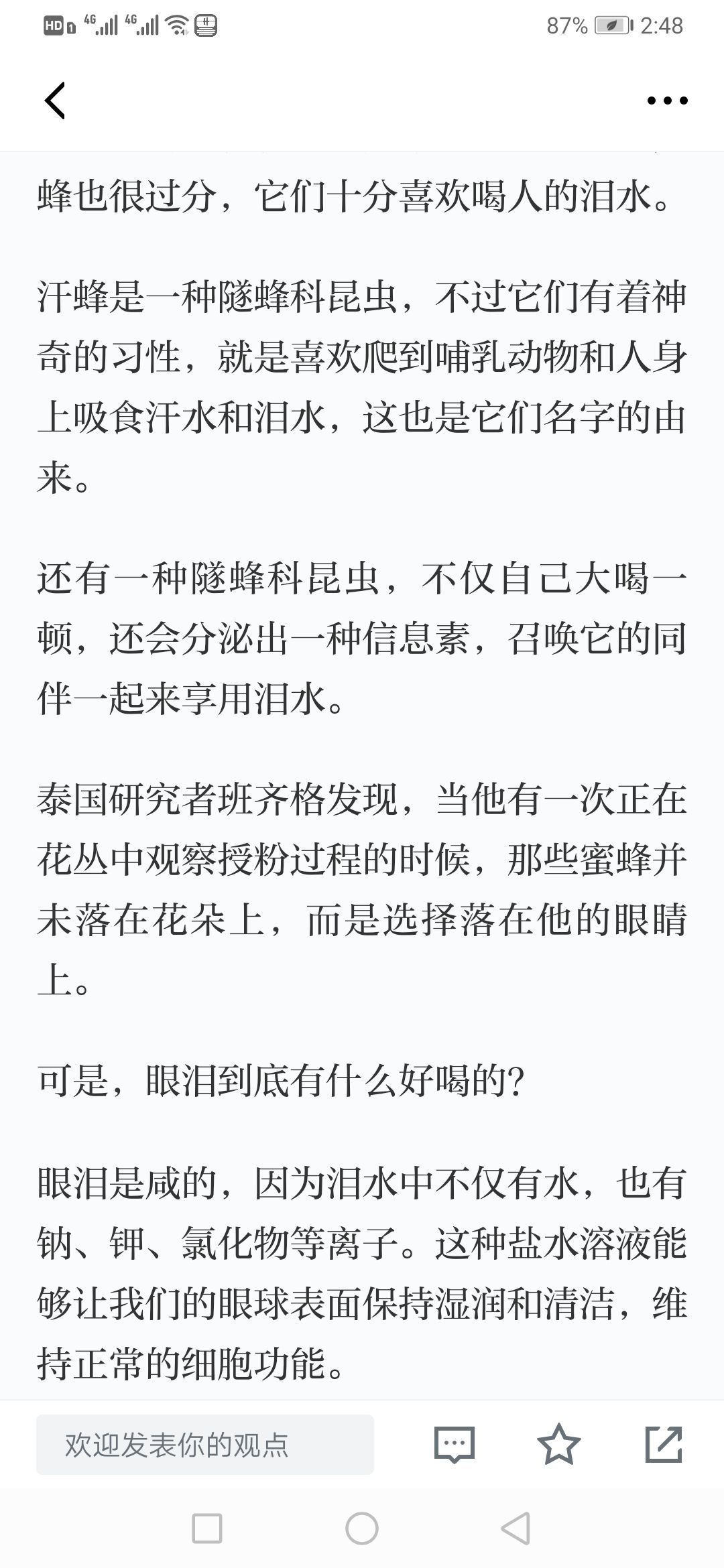
Task: Open recent apps from the navigation bar
Action: 207,1529
